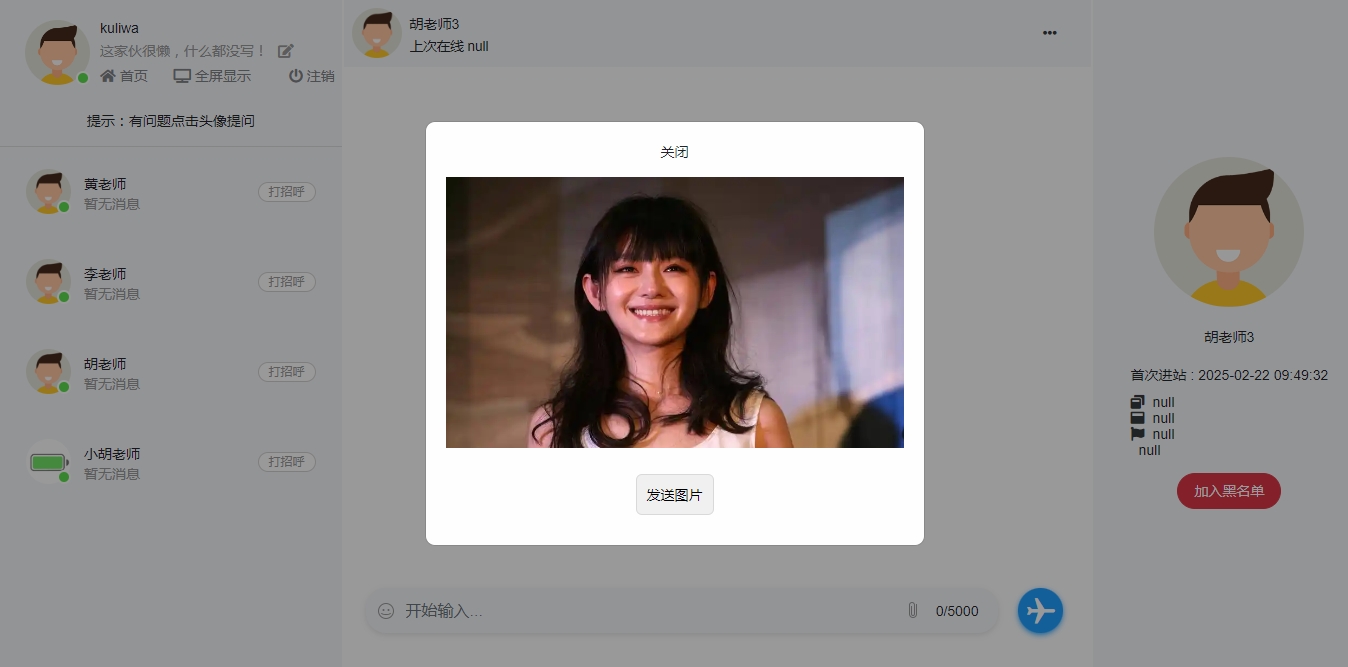This screenshot has height=667, width=1348.
Task: Greet 小胡老师 with 打招呼
Action: pos(286,462)
